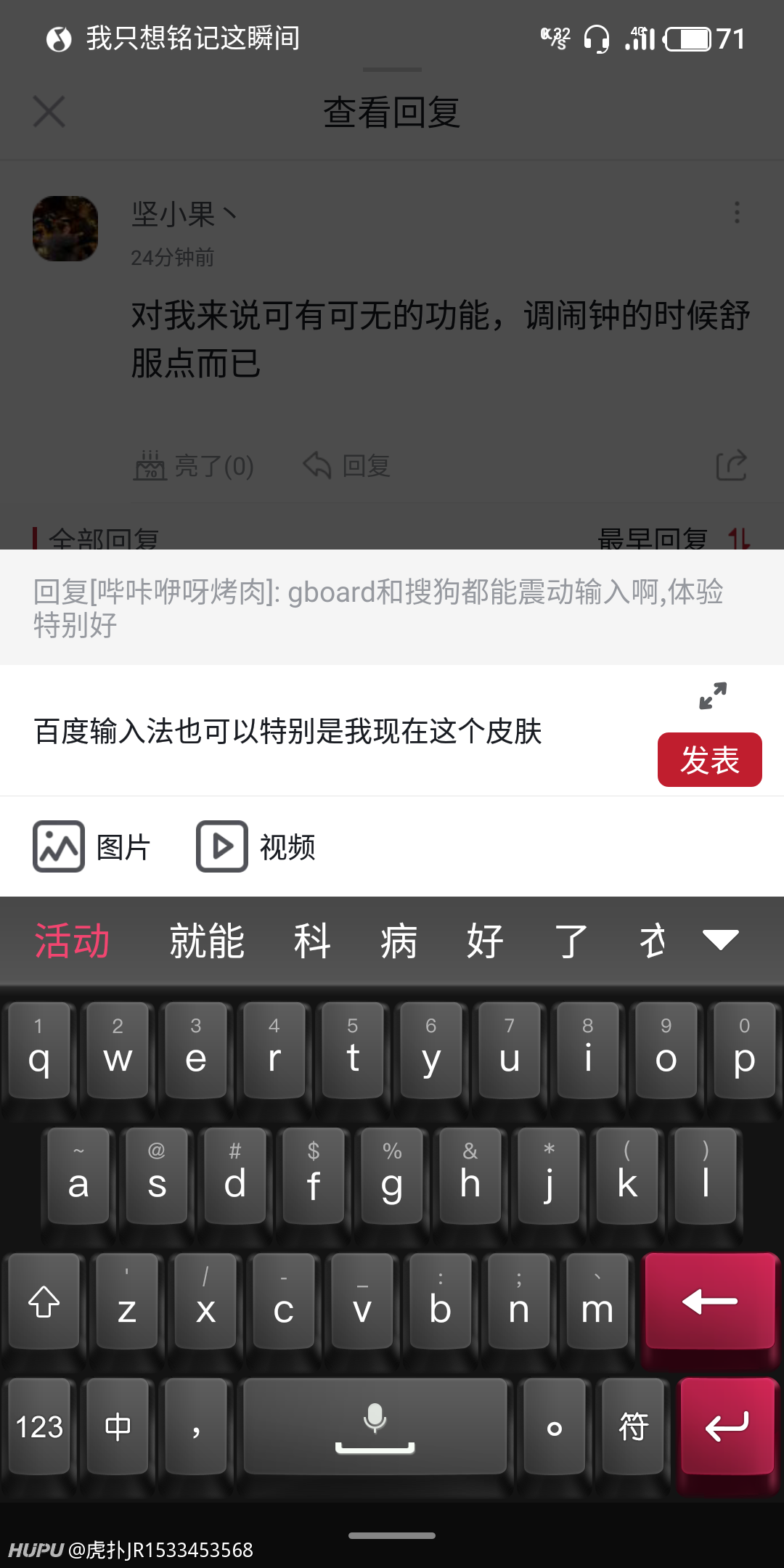The width and height of the screenshot is (784, 1568).
Task: Share 坚小果's comment
Action: pyautogui.click(x=731, y=465)
